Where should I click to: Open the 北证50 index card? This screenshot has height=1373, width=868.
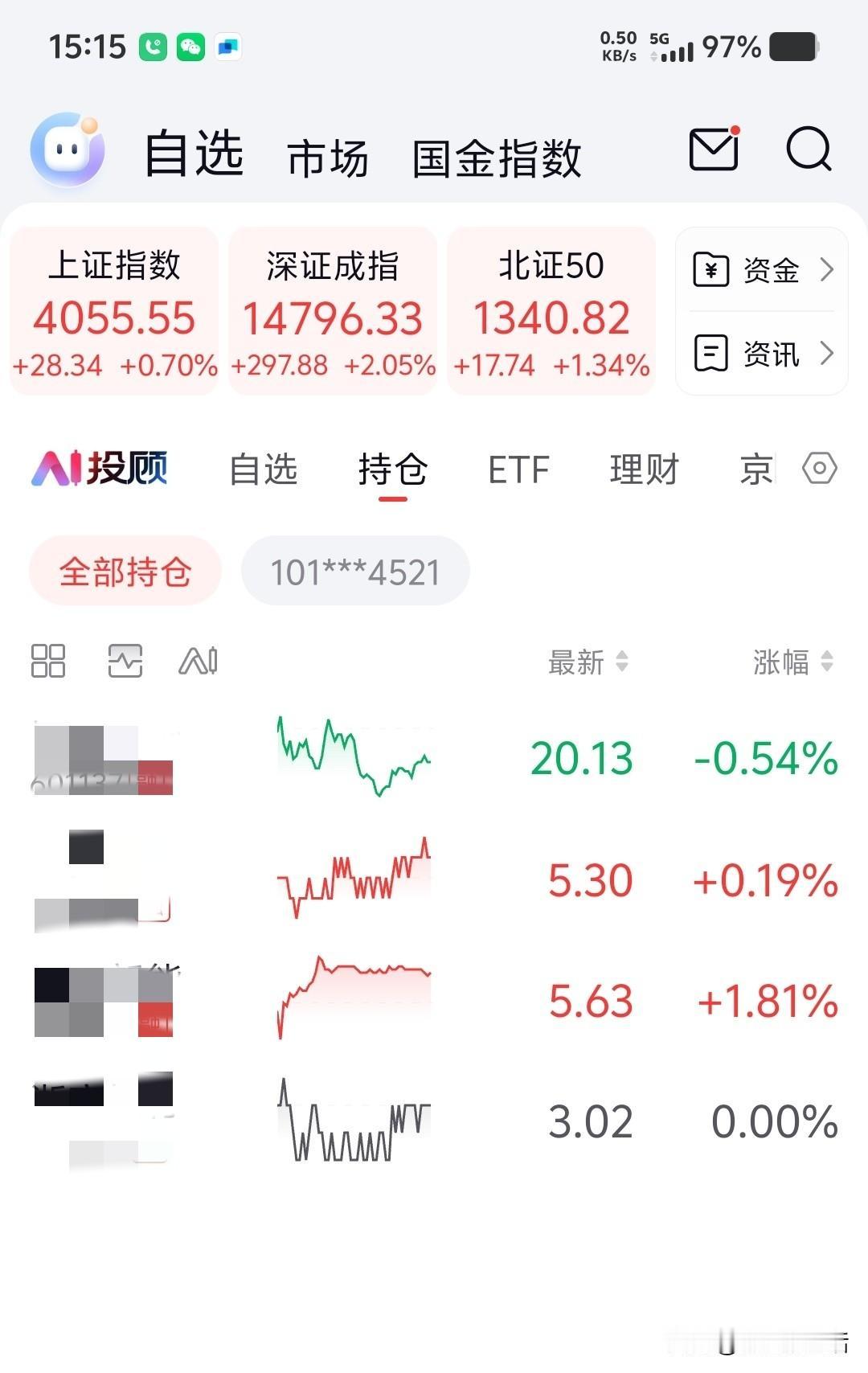[551, 309]
